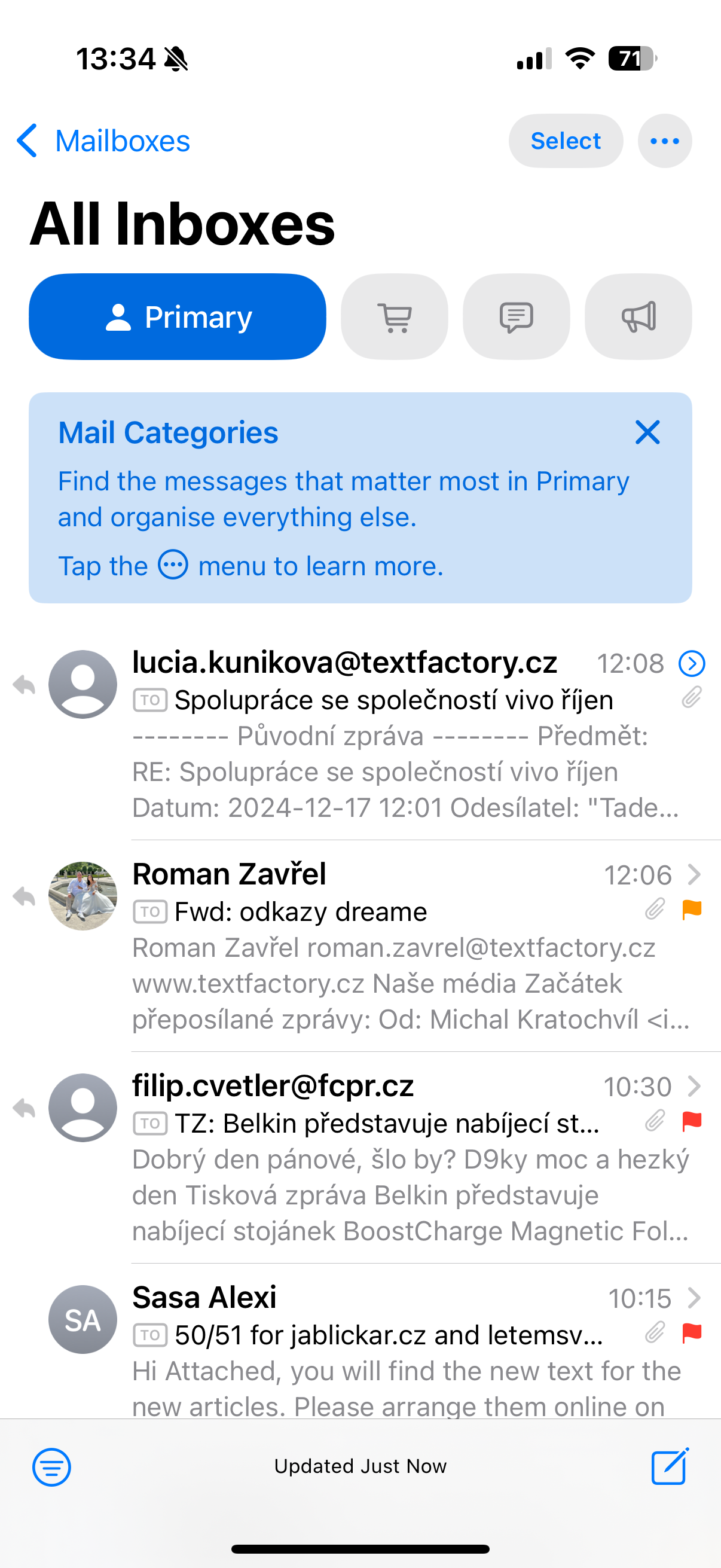
Task: Tap the reply arrow beside filip.cvetler's email
Action: [25, 1109]
